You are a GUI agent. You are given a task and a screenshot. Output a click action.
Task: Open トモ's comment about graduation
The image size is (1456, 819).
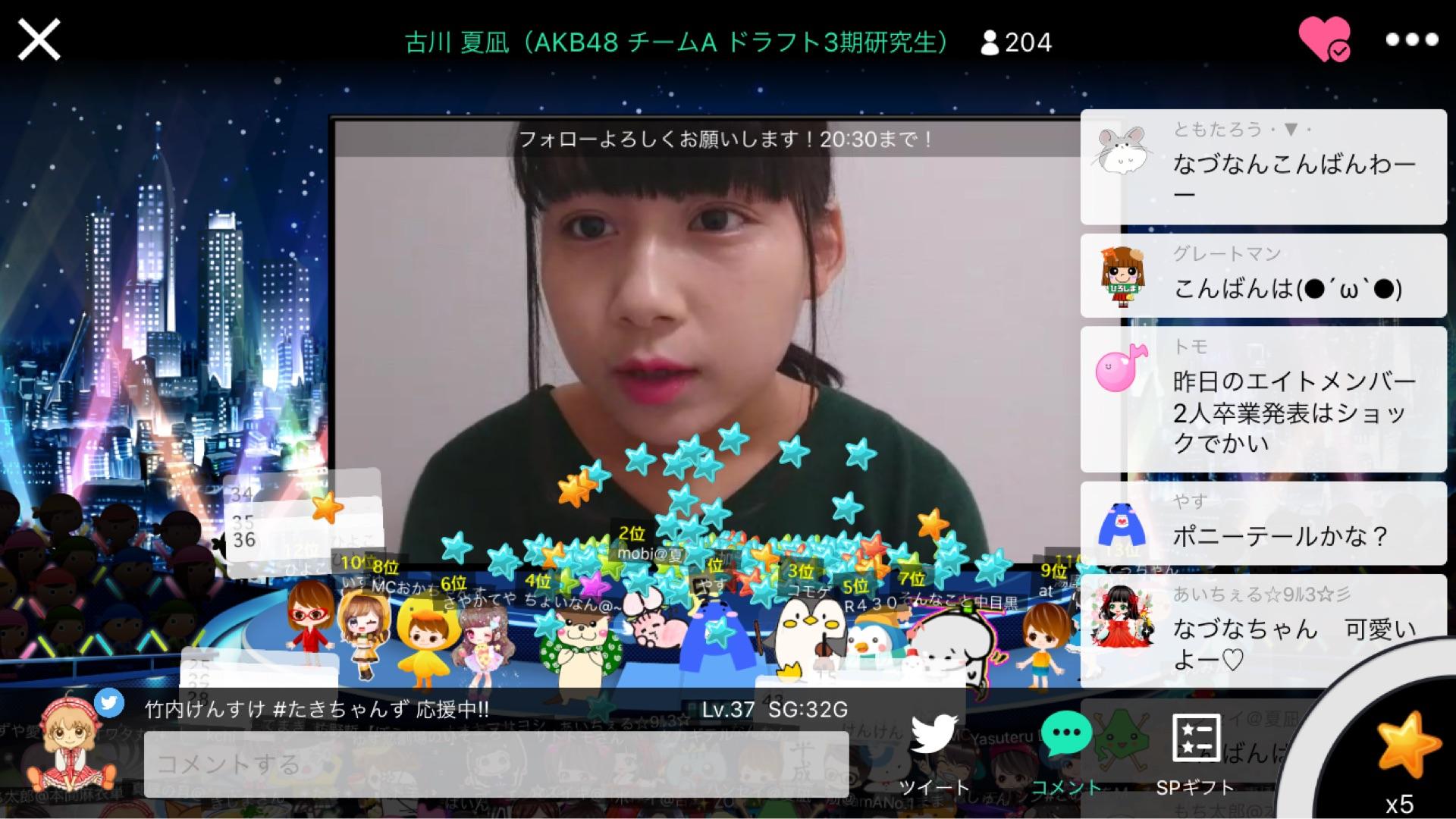(1263, 400)
